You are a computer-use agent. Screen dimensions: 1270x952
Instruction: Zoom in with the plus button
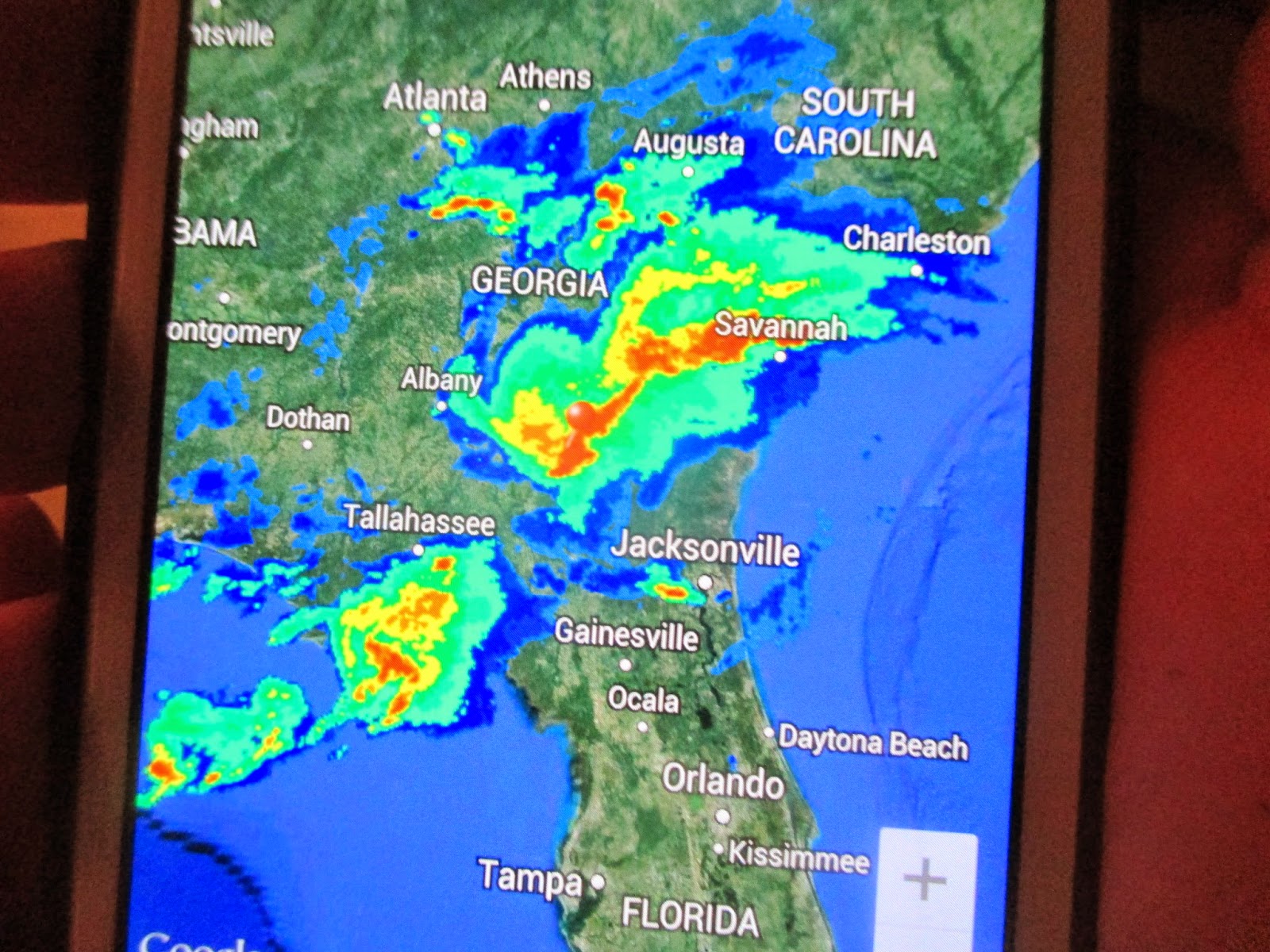coord(925,879)
